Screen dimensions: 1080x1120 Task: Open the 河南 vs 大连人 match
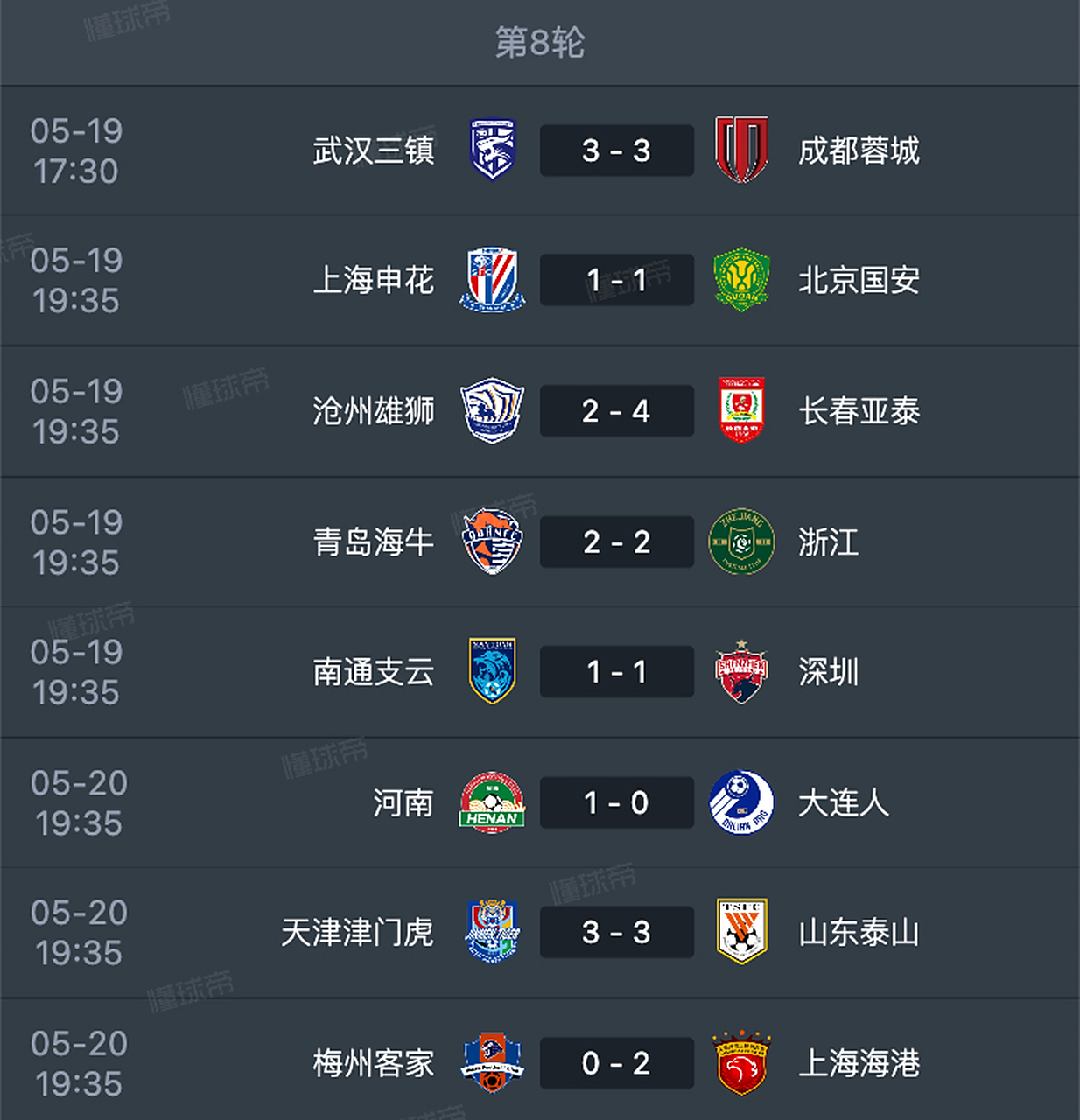click(616, 802)
